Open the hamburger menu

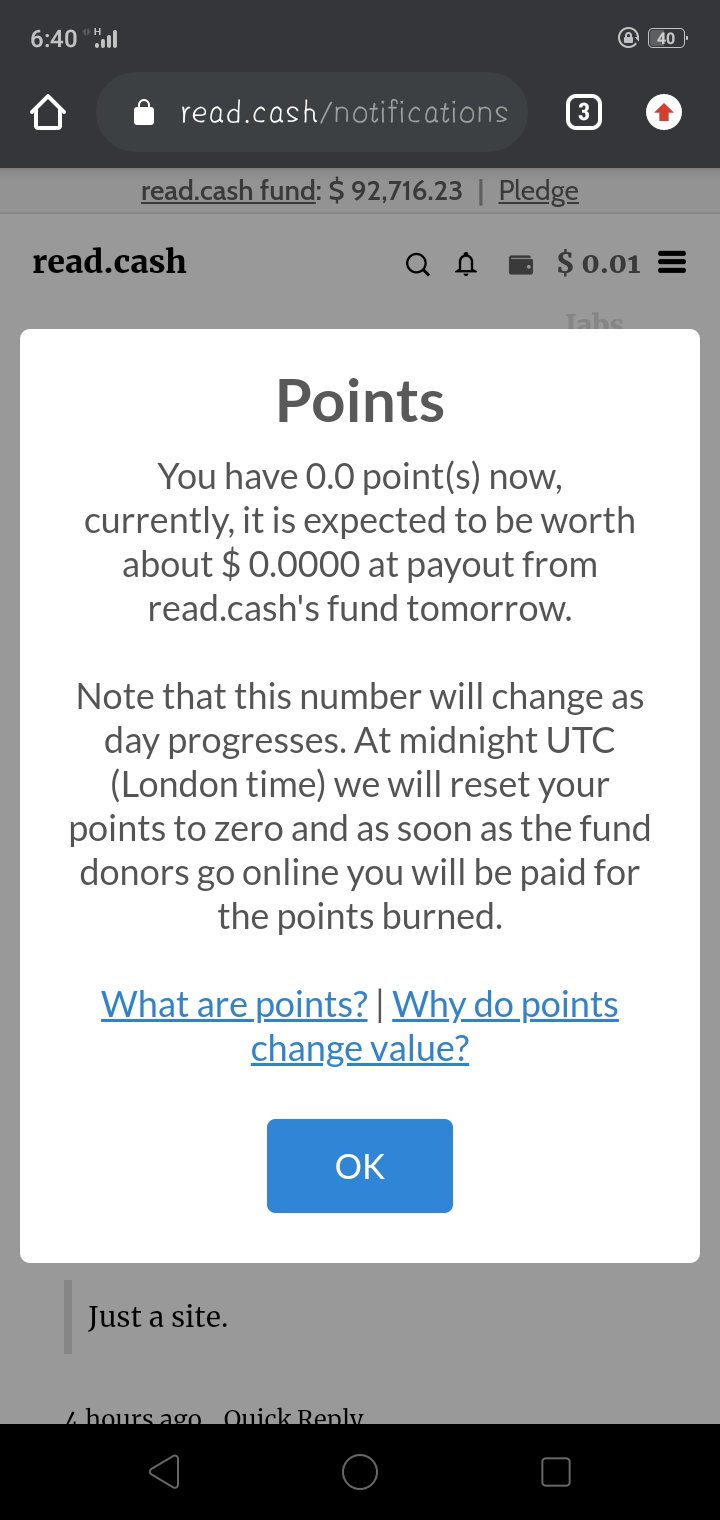coord(672,263)
